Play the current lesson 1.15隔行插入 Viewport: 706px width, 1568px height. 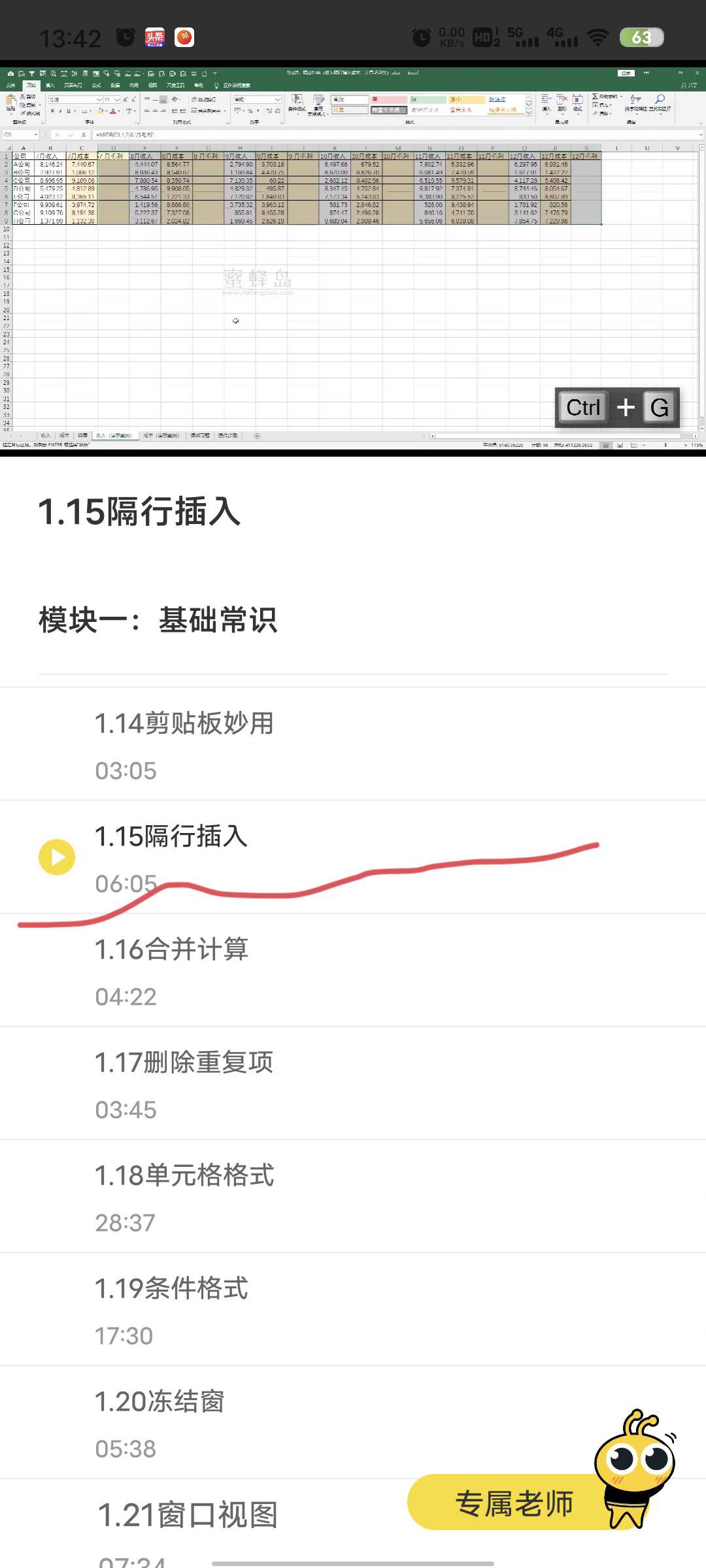pos(57,857)
